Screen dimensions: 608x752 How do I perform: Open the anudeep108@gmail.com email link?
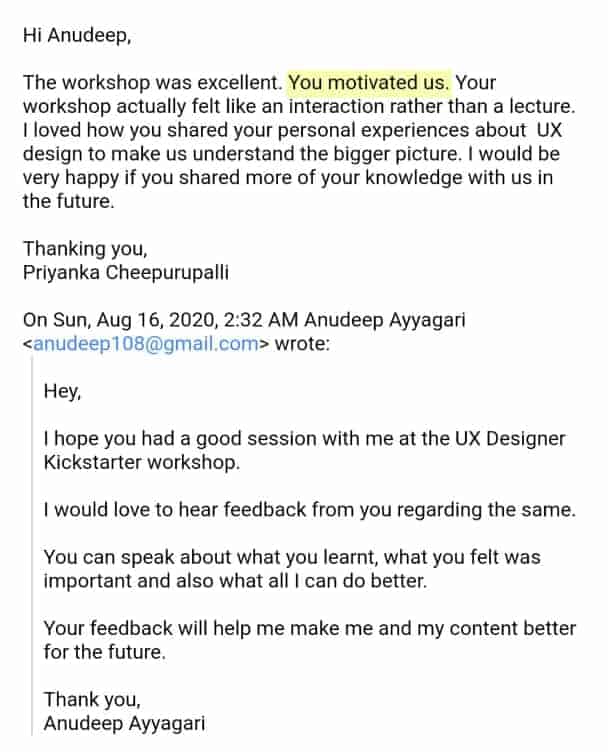pos(145,344)
